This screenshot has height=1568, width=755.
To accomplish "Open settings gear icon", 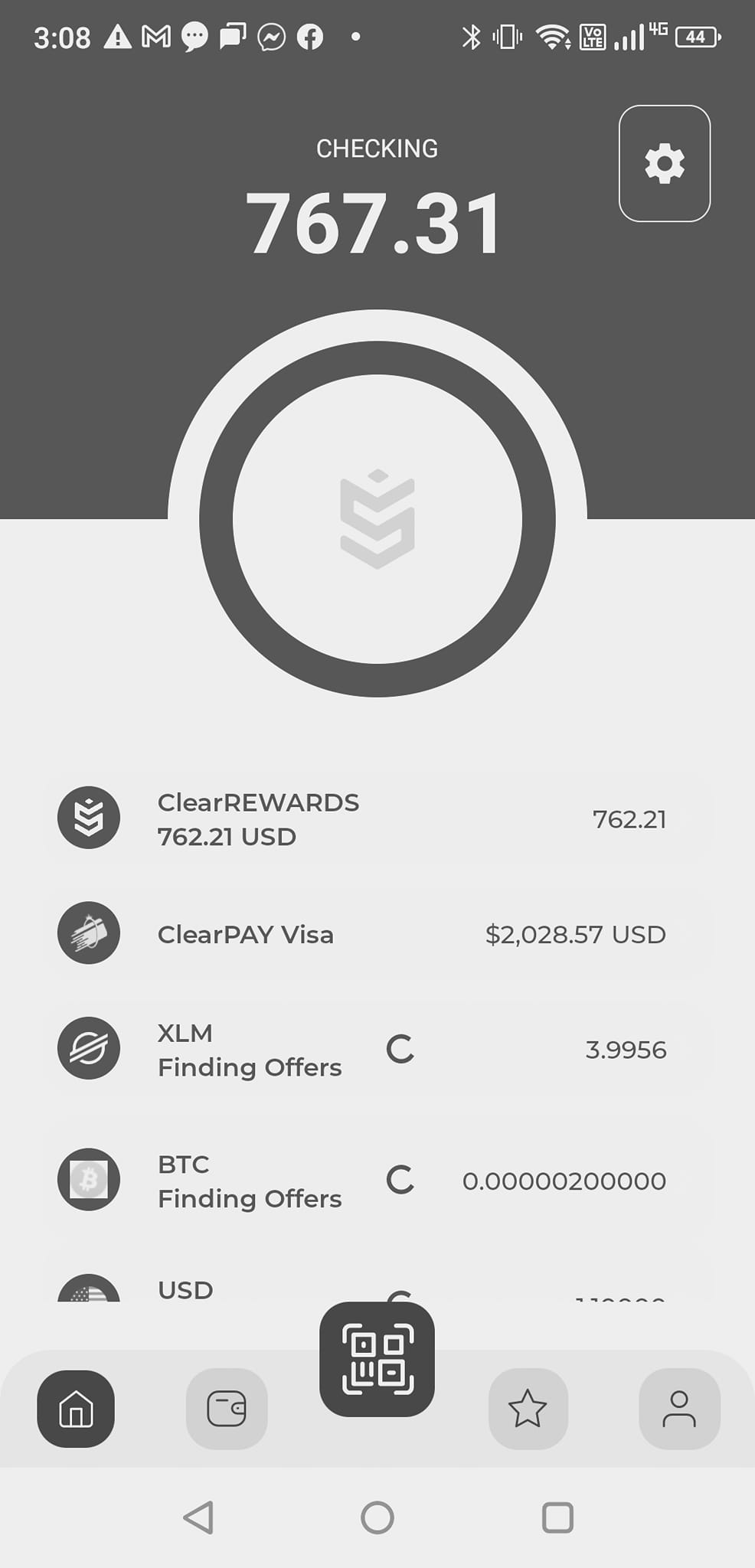I will click(x=664, y=163).
